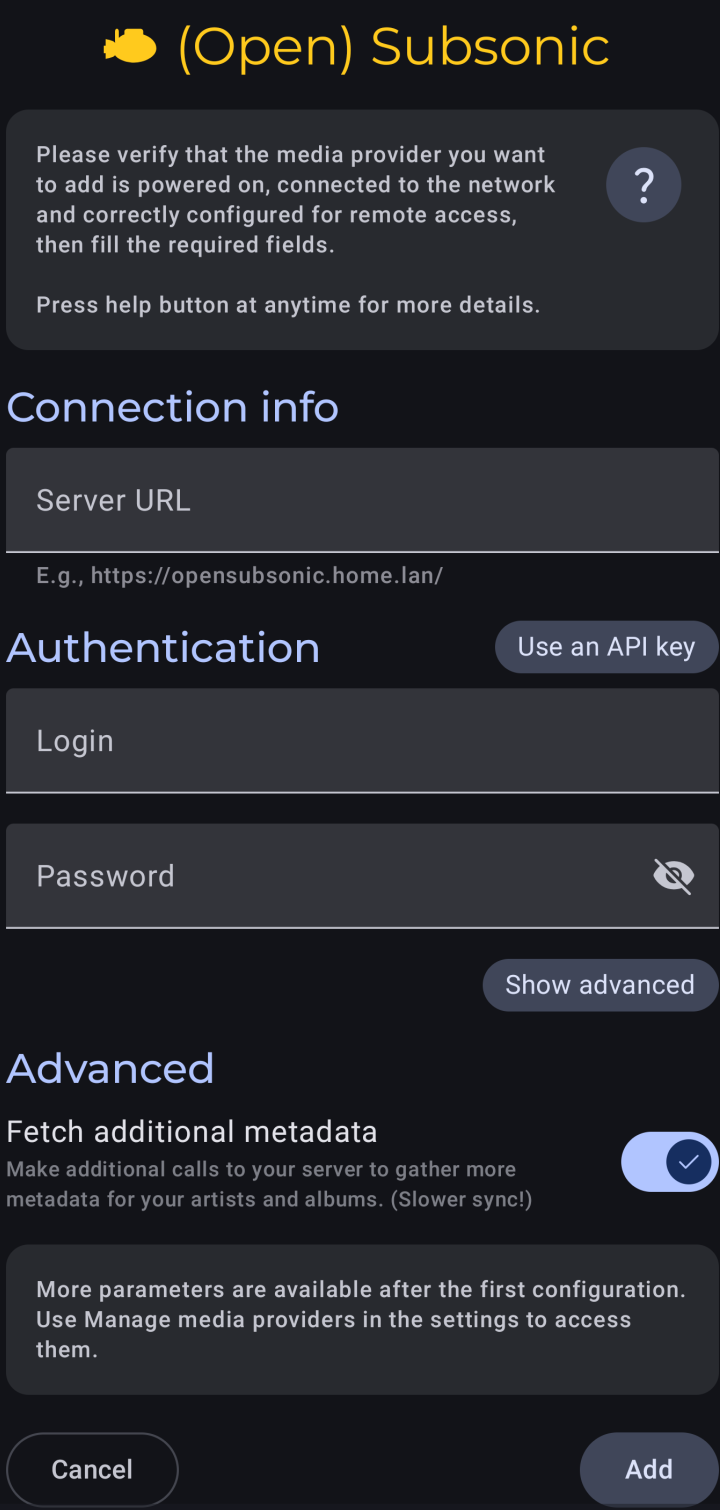Focus the Server URL field
This screenshot has height=1510, width=720.
362,500
